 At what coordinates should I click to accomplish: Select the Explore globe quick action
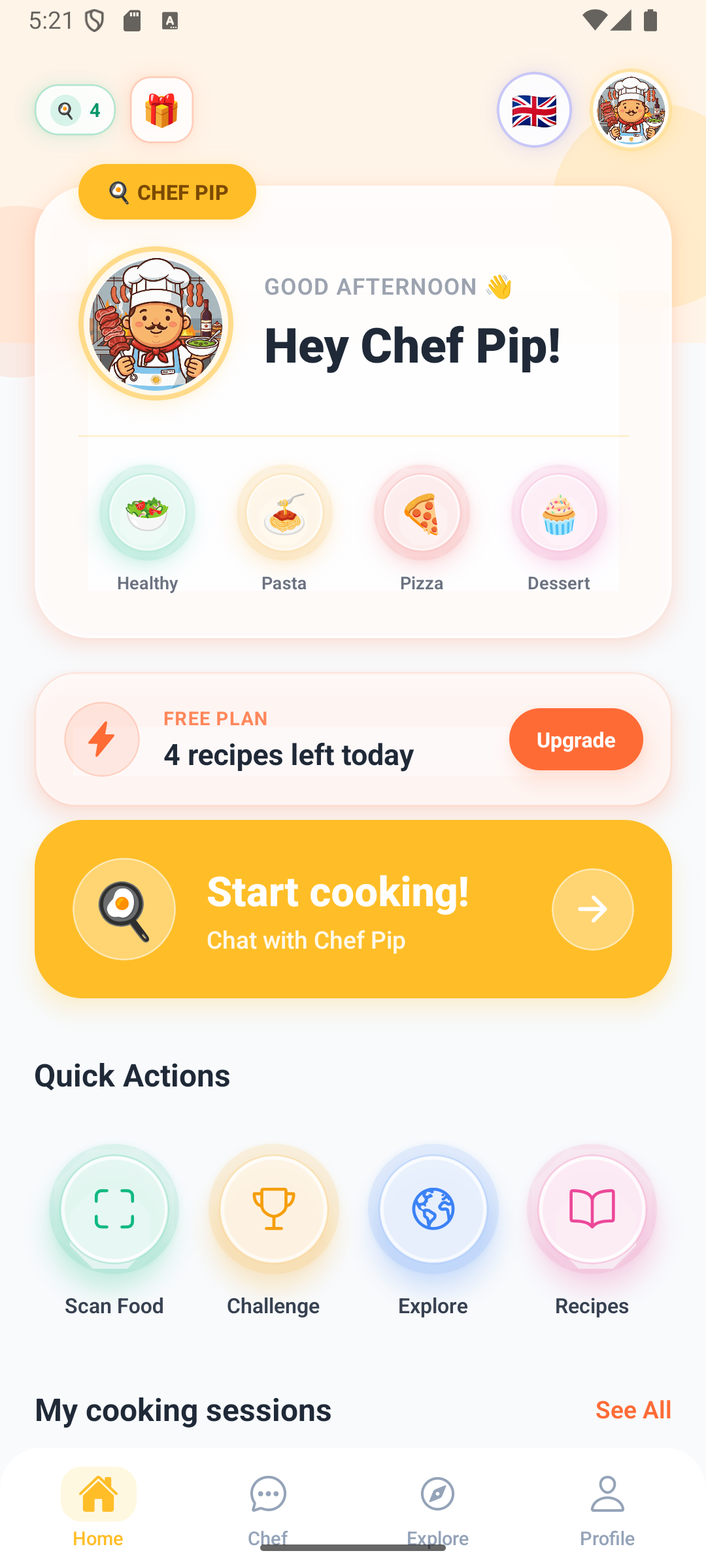(x=433, y=1209)
